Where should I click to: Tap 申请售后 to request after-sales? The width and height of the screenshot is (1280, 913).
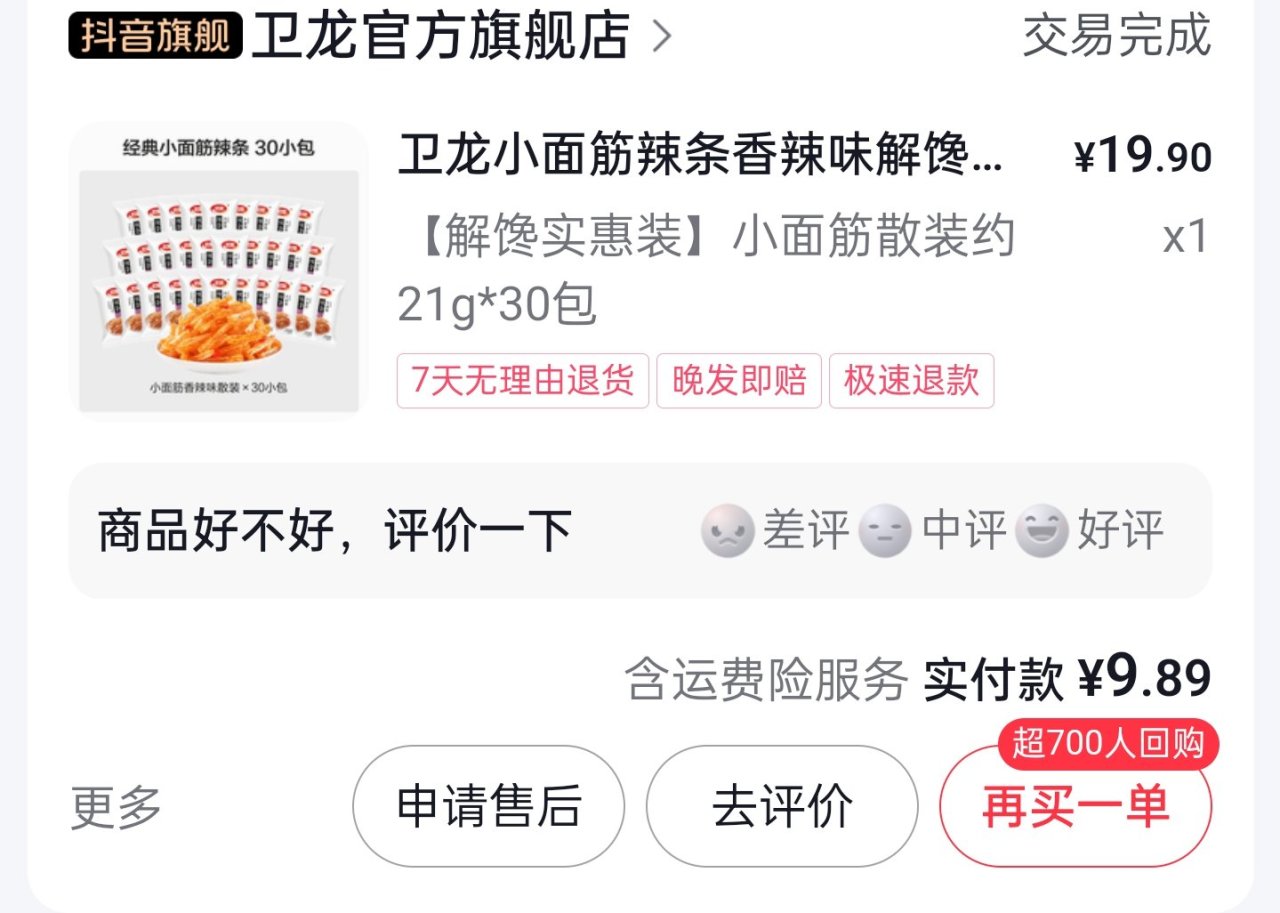488,806
